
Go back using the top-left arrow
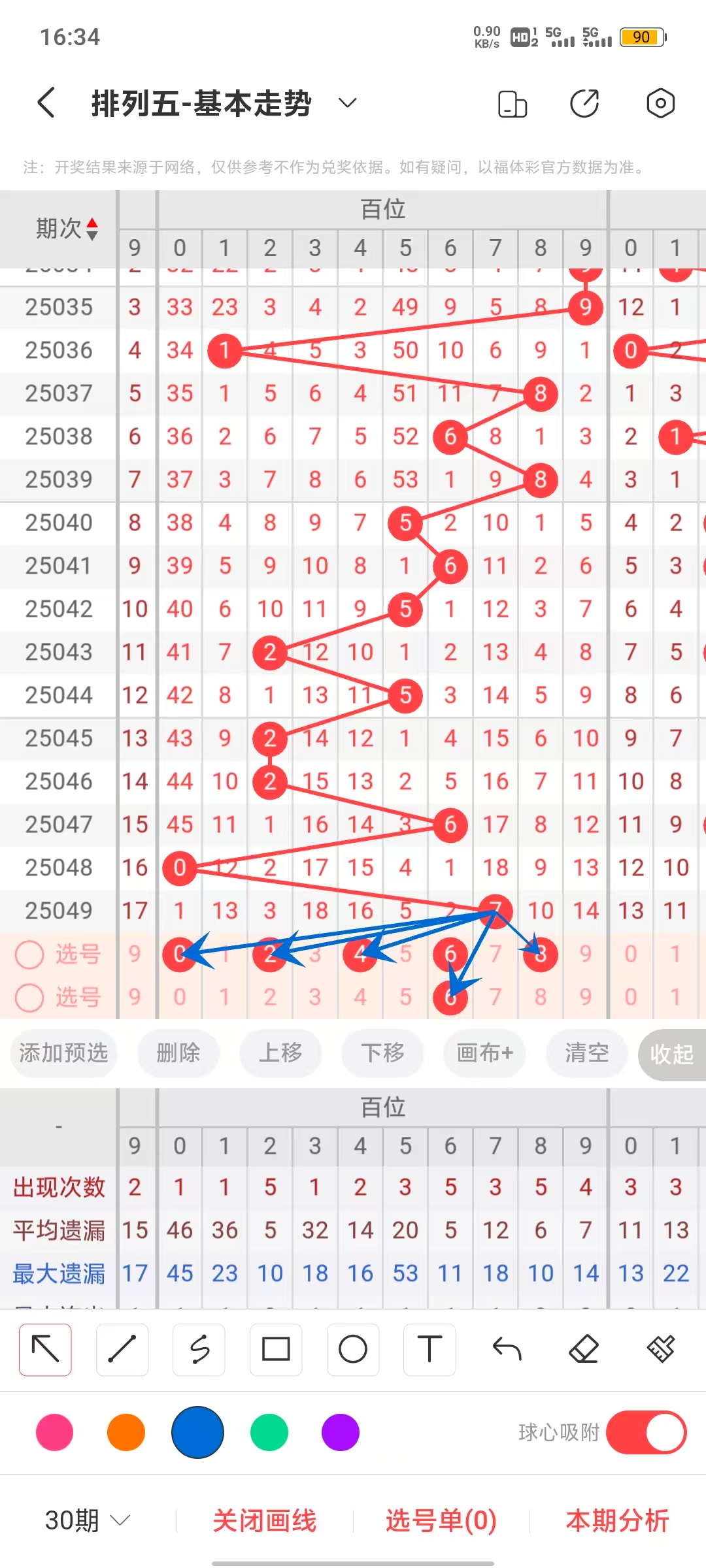click(46, 103)
